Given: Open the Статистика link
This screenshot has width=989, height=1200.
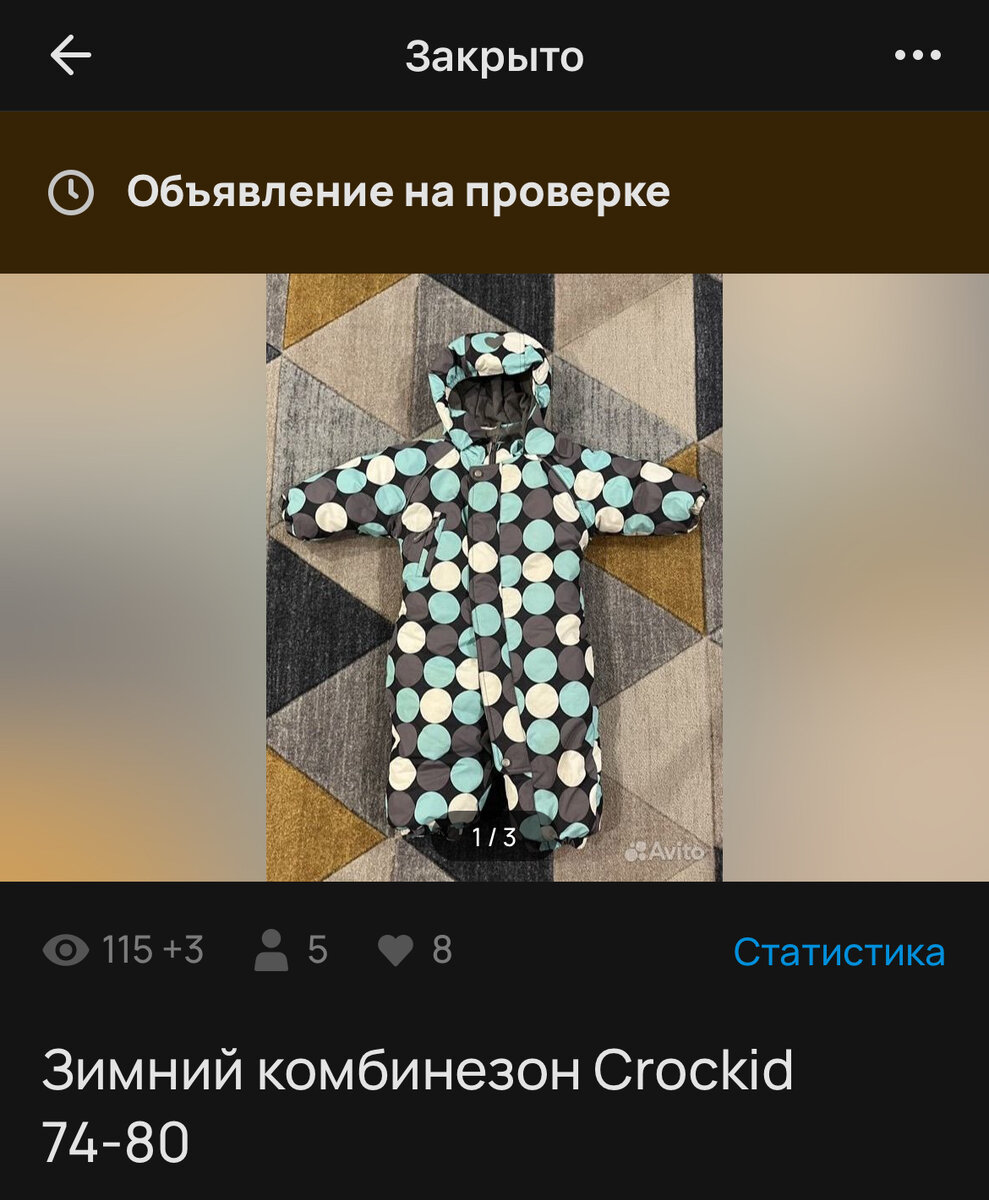Looking at the screenshot, I should 838,951.
